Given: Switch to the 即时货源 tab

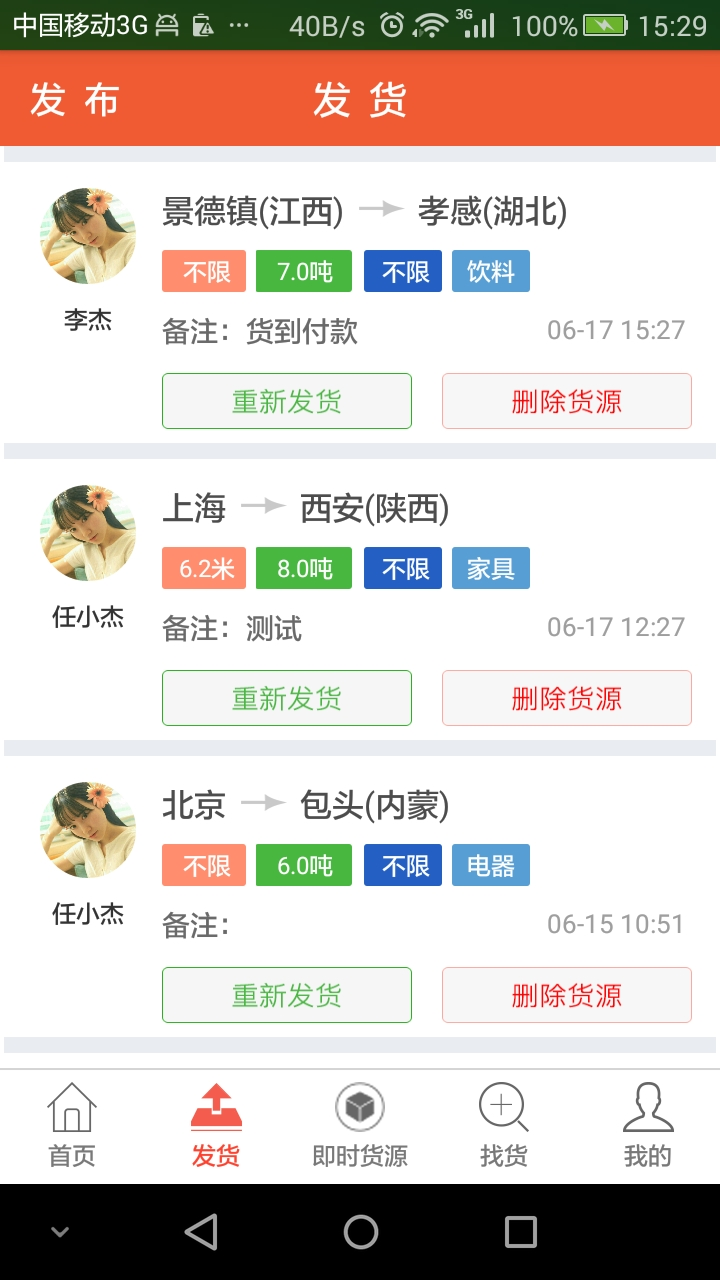Looking at the screenshot, I should pos(360,1126).
